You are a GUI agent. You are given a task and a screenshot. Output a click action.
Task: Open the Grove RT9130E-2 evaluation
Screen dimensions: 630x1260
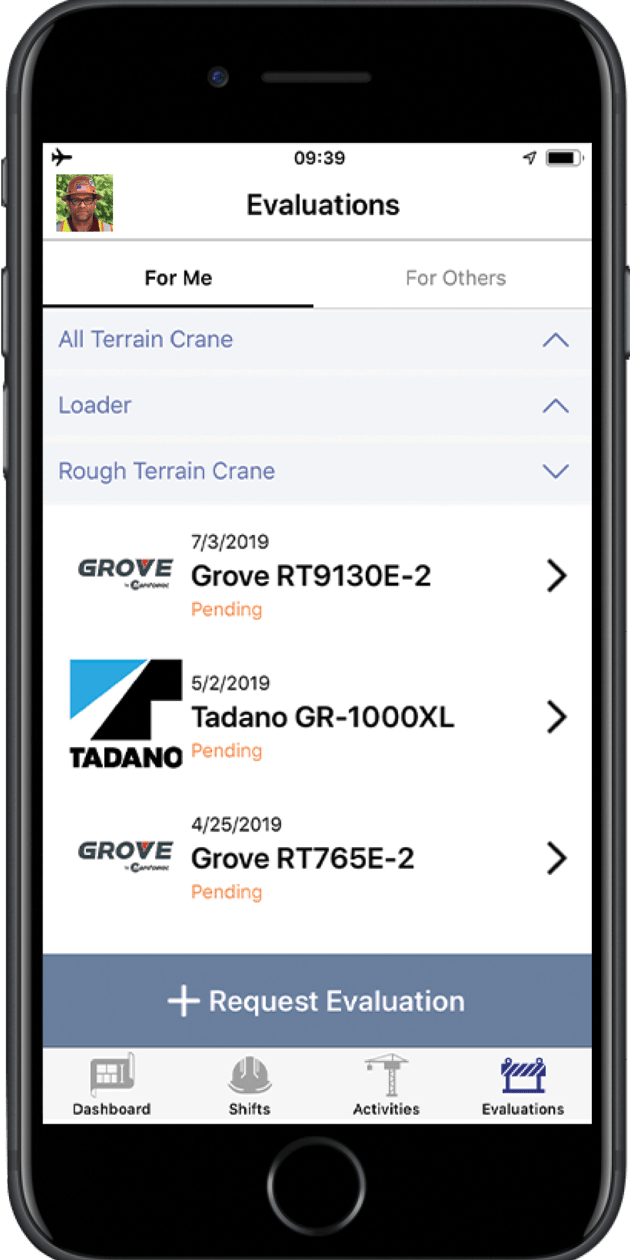[316, 576]
